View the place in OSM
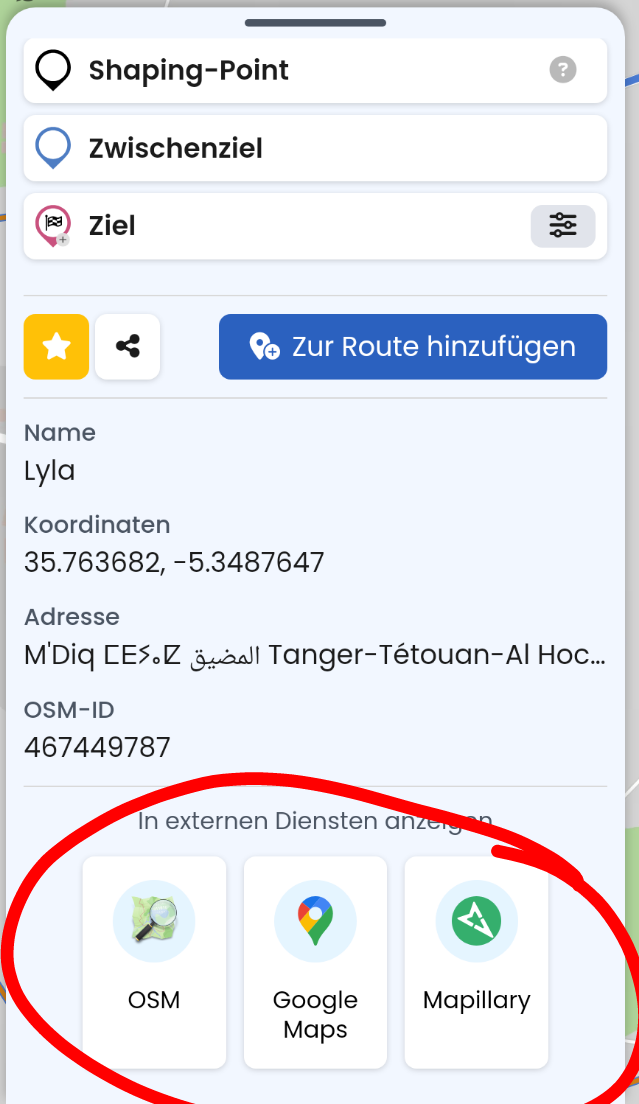This screenshot has height=1104, width=639. (154, 961)
